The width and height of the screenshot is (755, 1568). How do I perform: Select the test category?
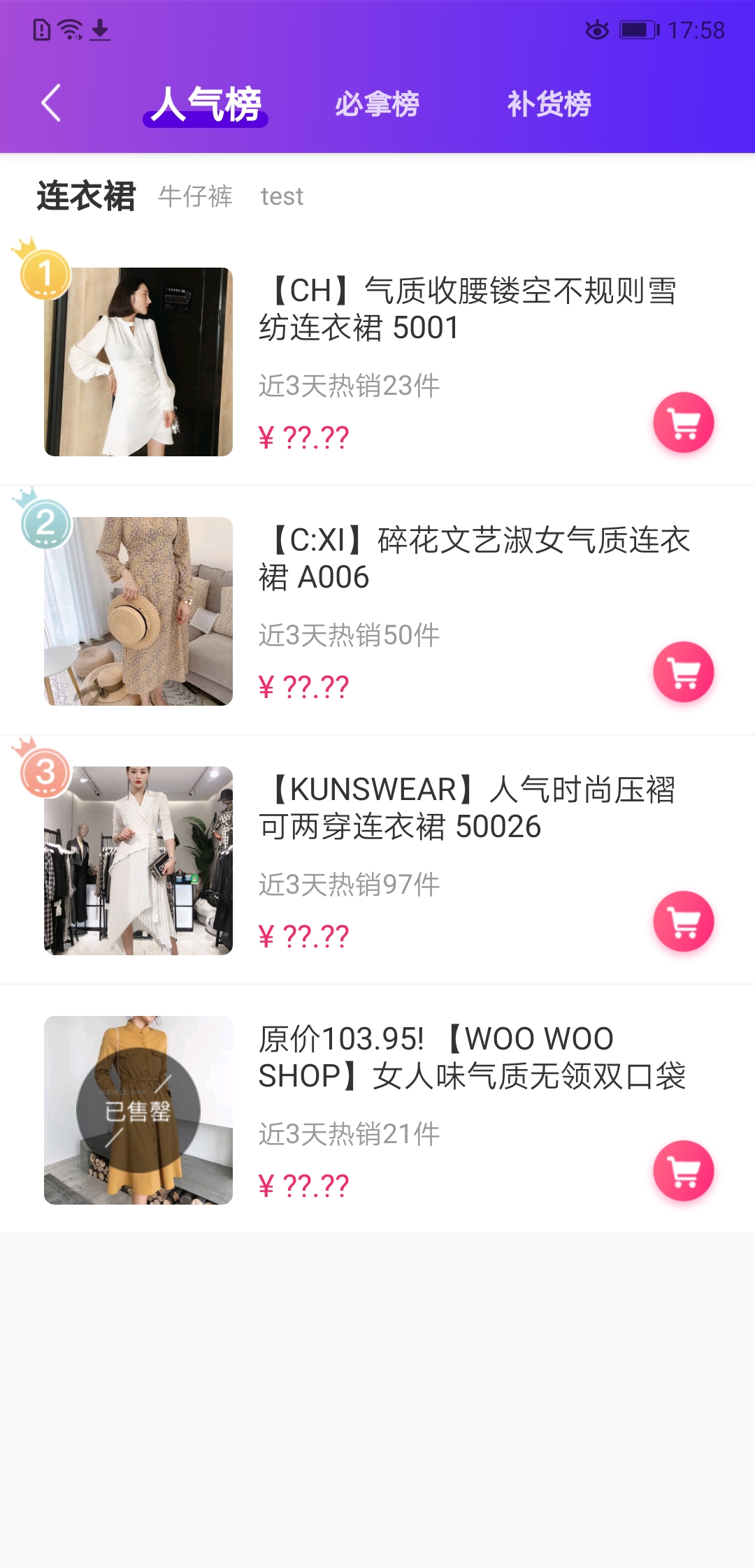pos(282,197)
